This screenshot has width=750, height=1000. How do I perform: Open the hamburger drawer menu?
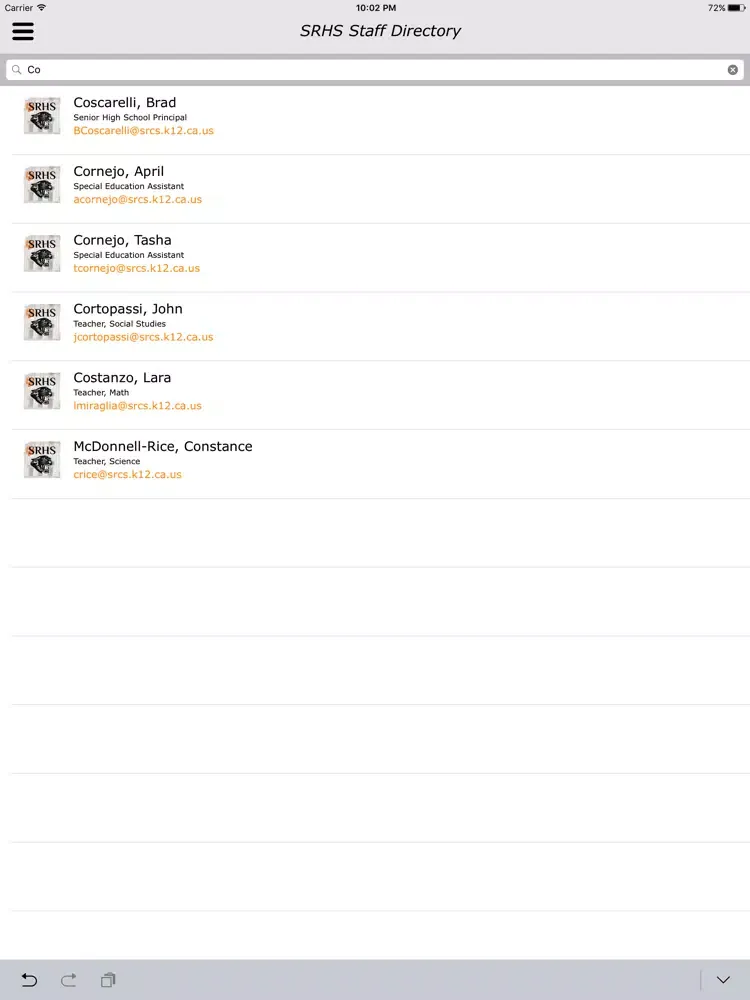[x=23, y=31]
